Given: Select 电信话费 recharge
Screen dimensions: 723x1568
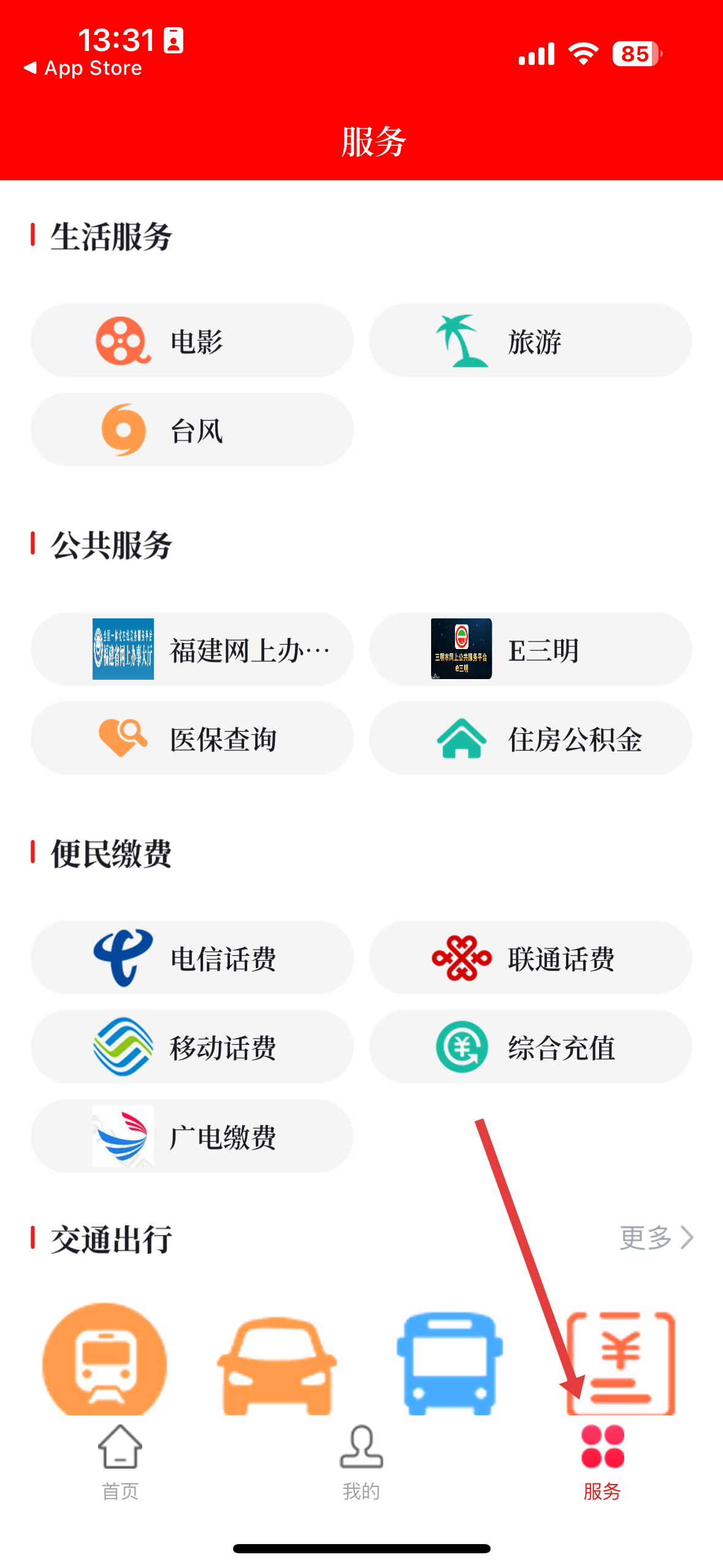Looking at the screenshot, I should pyautogui.click(x=192, y=958).
